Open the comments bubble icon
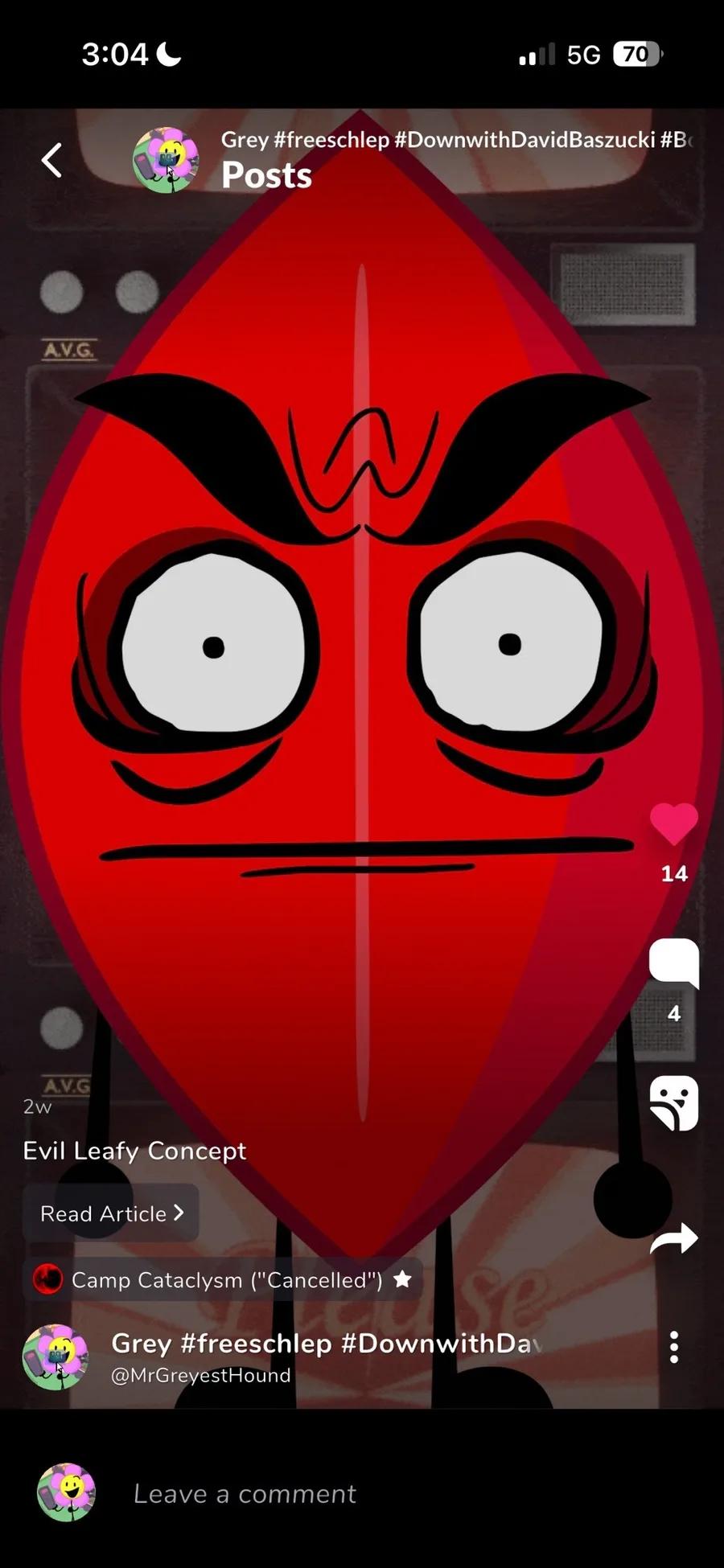Viewport: 724px width, 1568px height. point(673,962)
